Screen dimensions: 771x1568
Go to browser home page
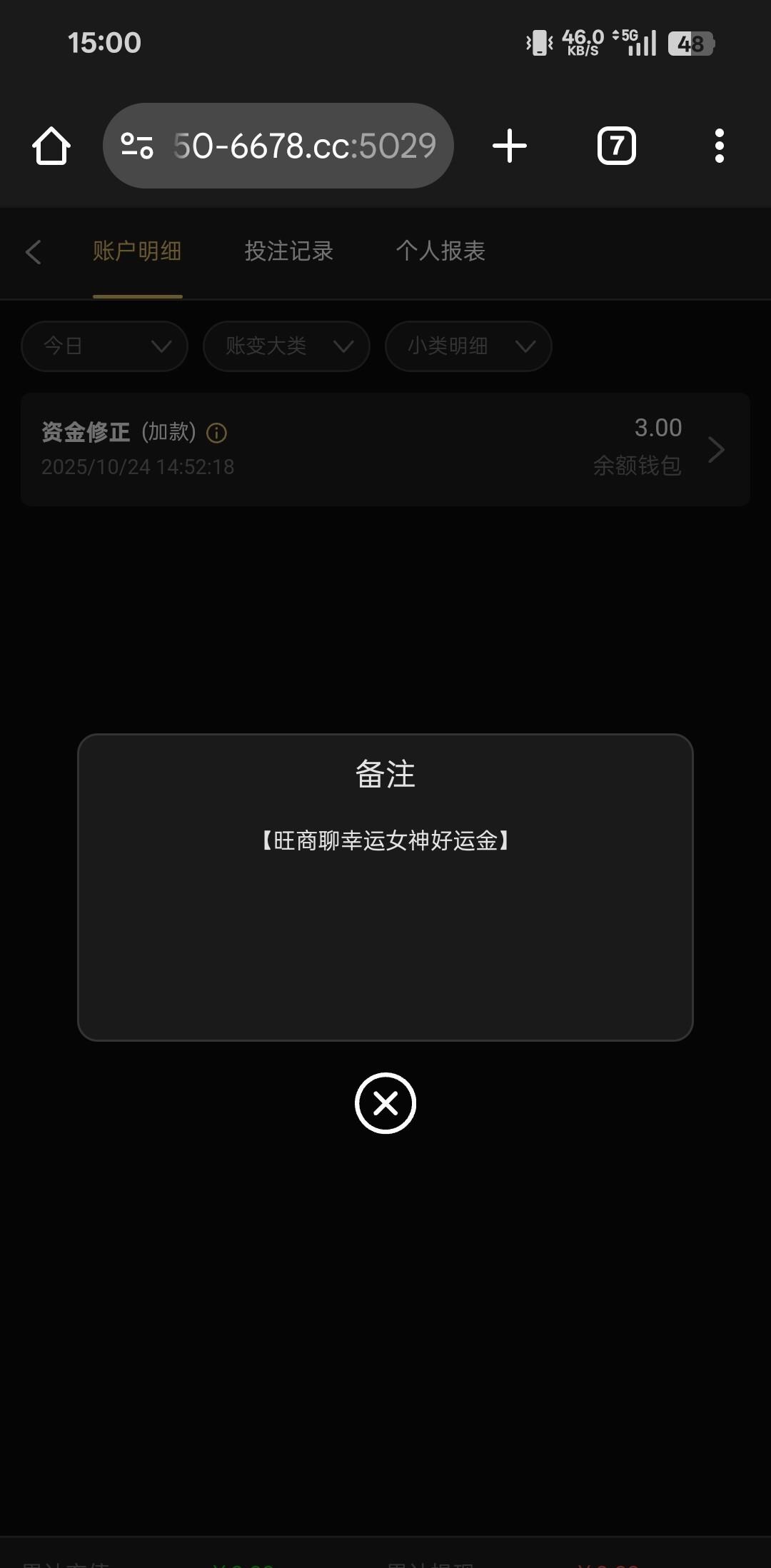click(51, 146)
